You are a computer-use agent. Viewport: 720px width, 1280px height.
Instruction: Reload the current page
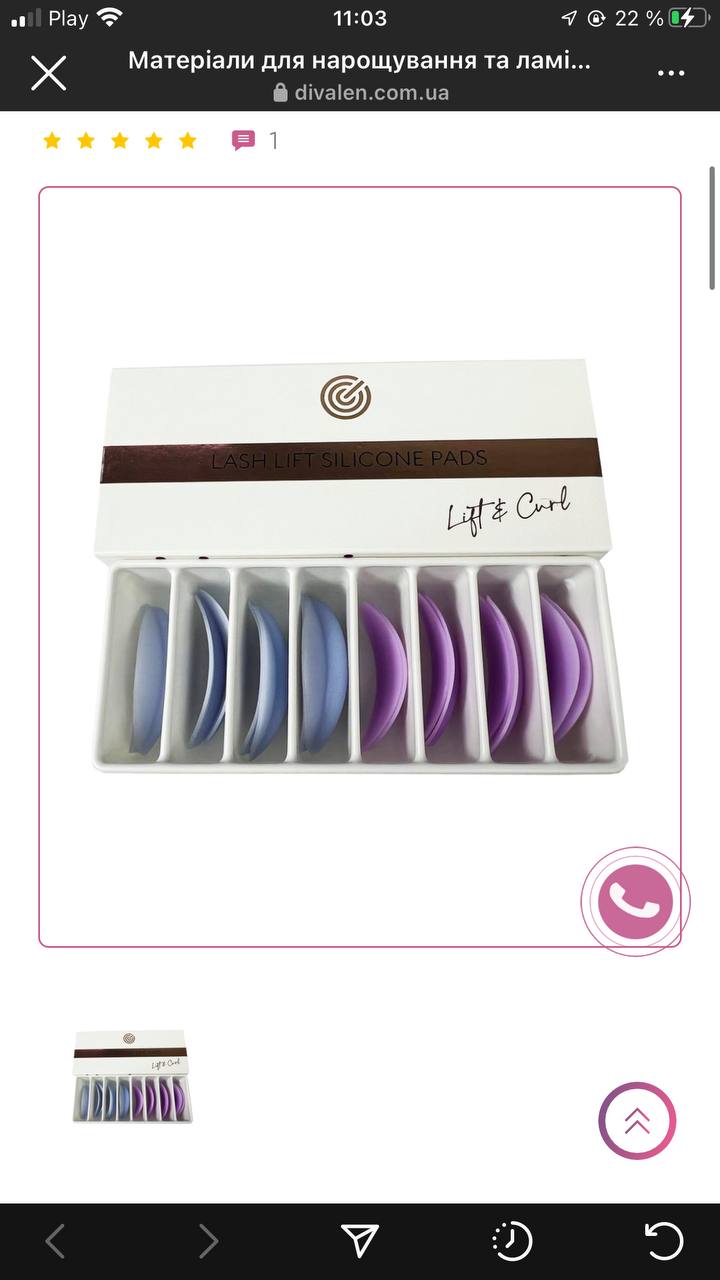click(664, 1241)
